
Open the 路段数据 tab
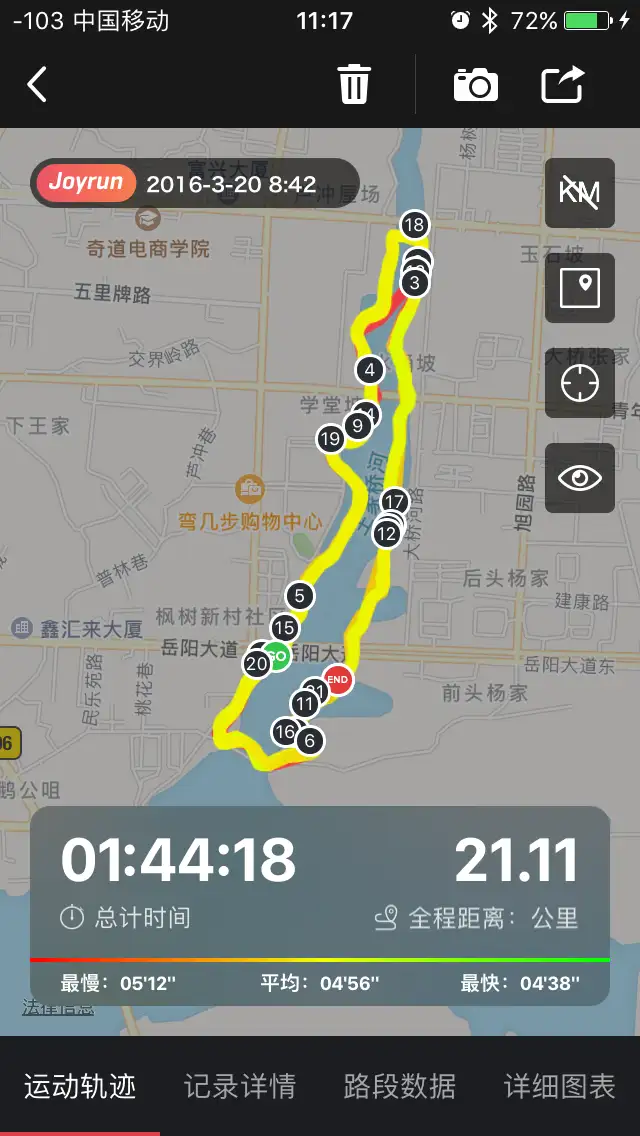pos(400,1086)
